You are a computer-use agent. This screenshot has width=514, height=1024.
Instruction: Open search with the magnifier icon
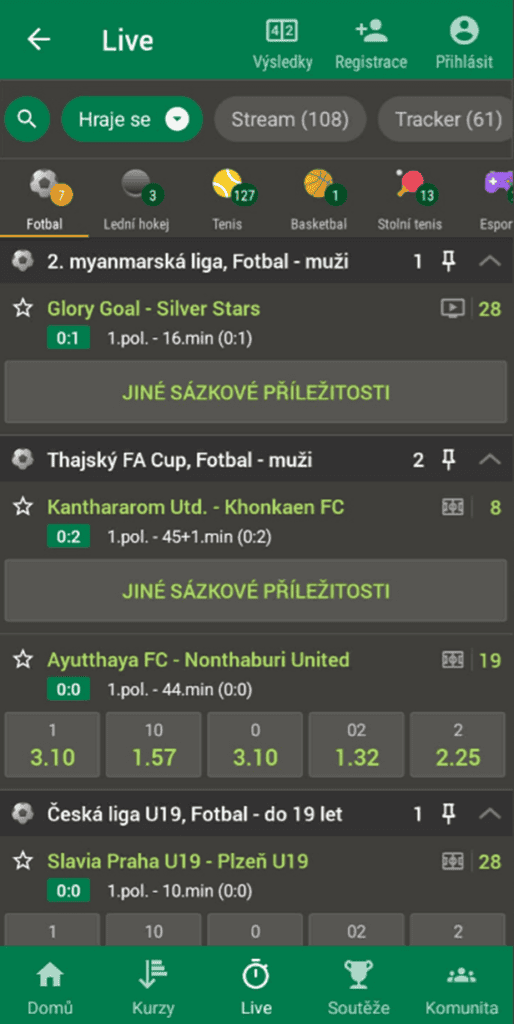coord(27,120)
